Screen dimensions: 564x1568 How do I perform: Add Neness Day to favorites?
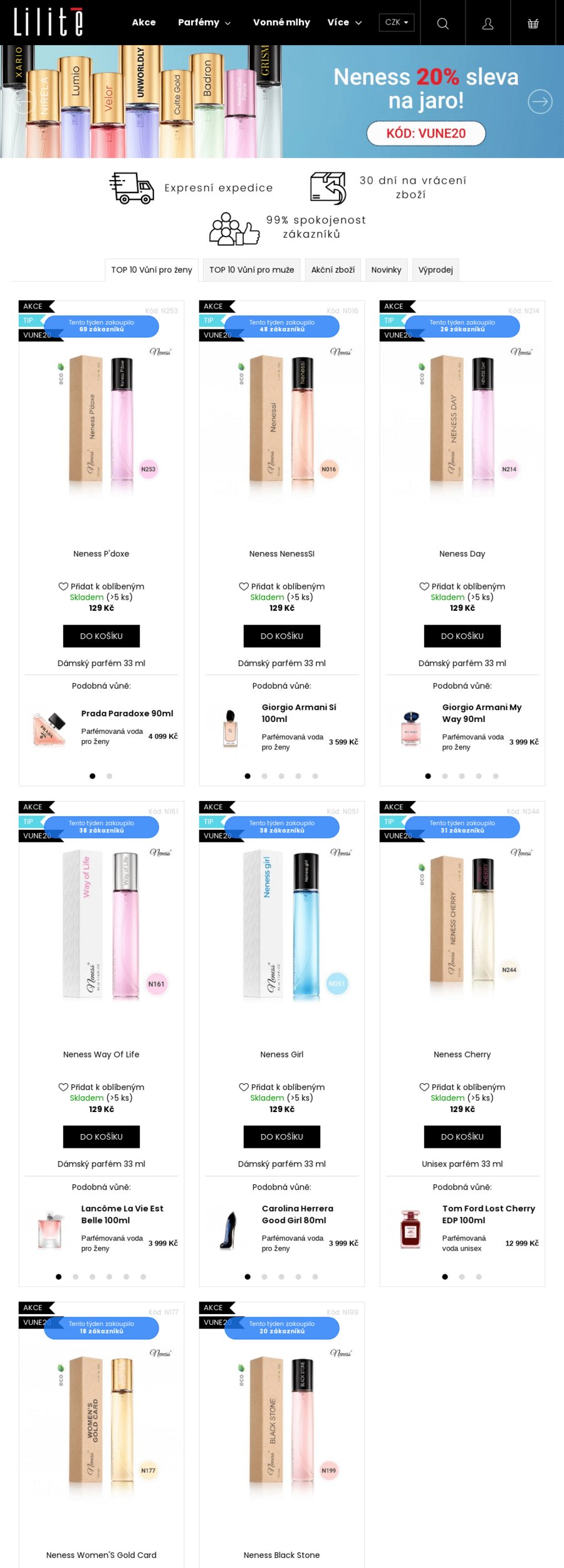pyautogui.click(x=462, y=586)
